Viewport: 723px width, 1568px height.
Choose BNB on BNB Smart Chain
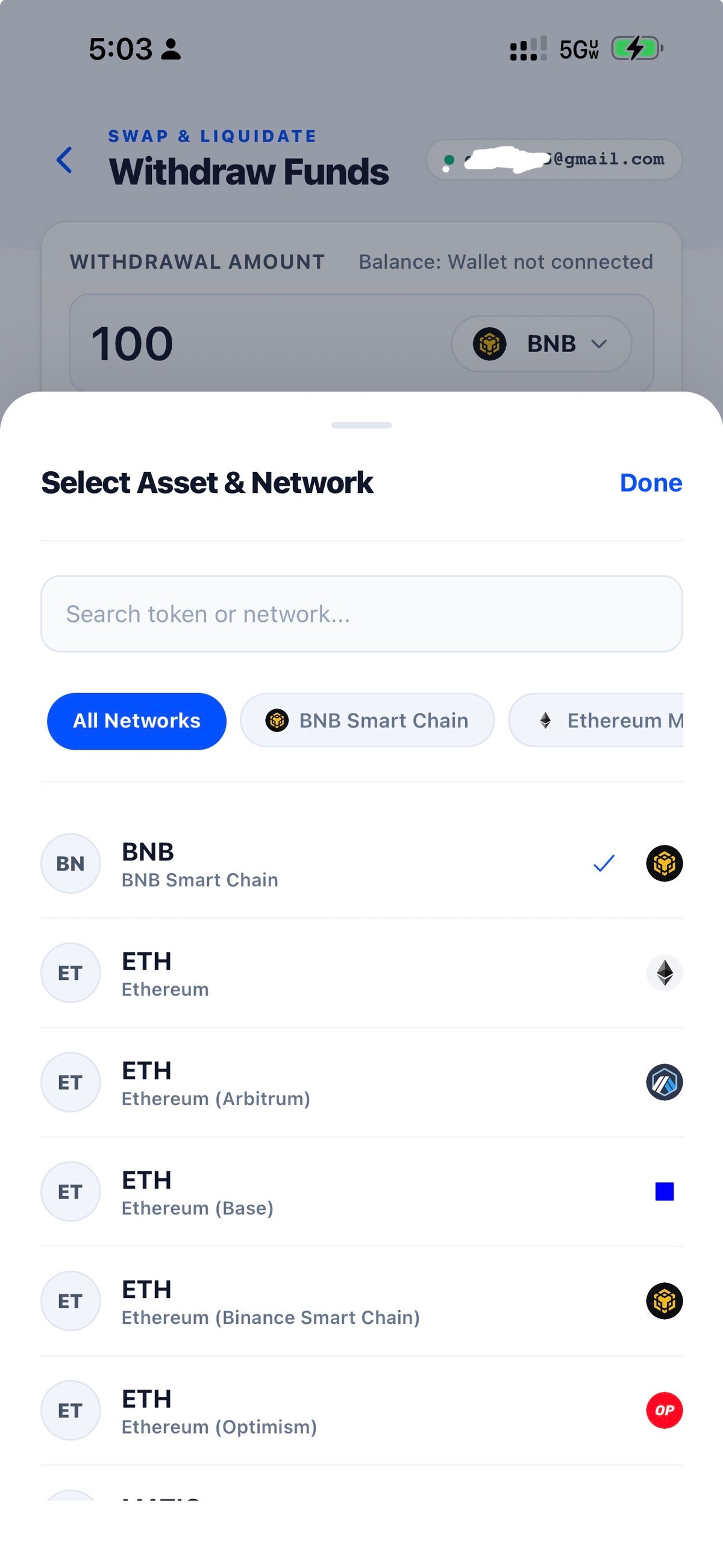361,863
